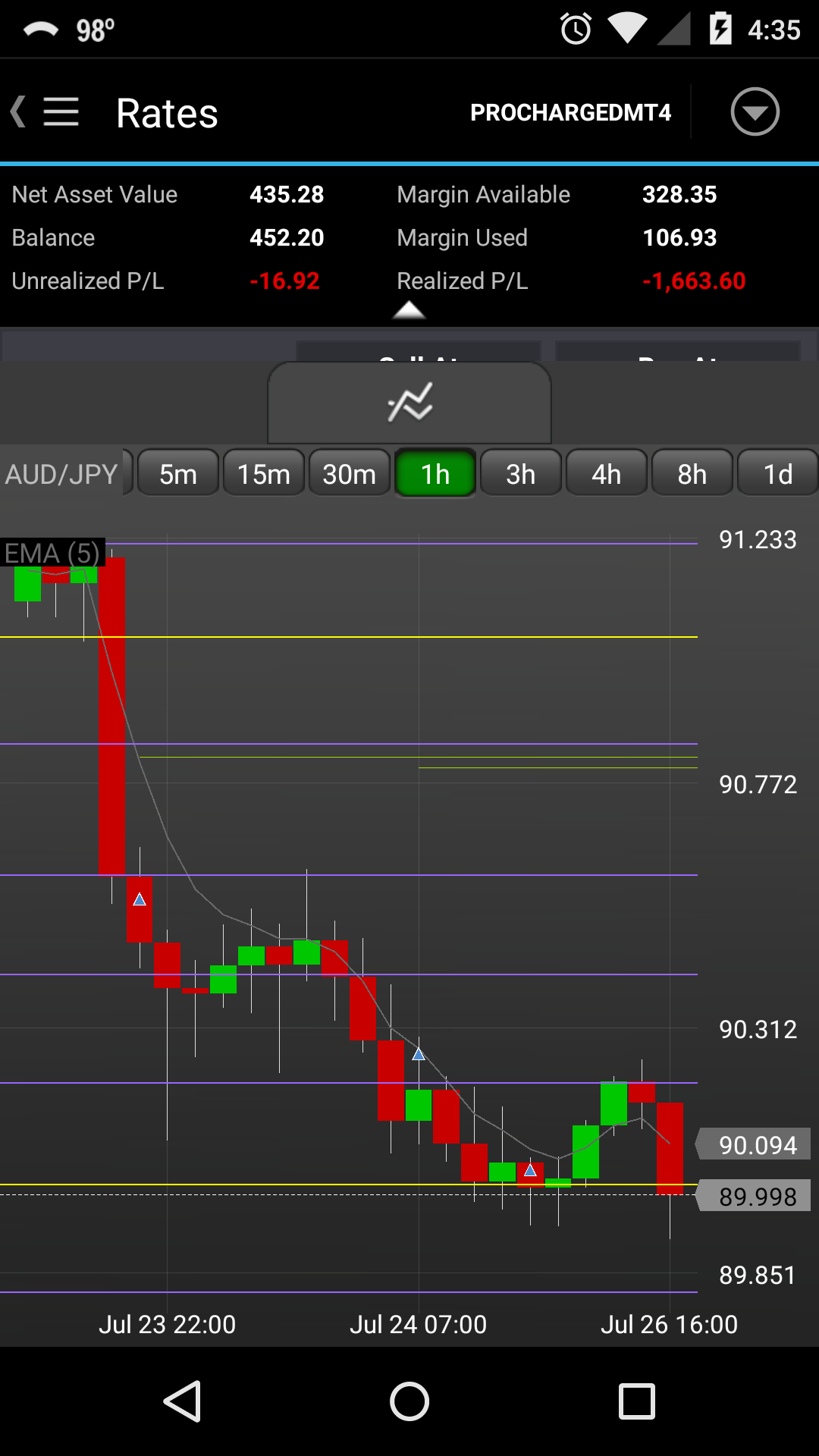Open the circled dropdown arrow menu

[755, 112]
